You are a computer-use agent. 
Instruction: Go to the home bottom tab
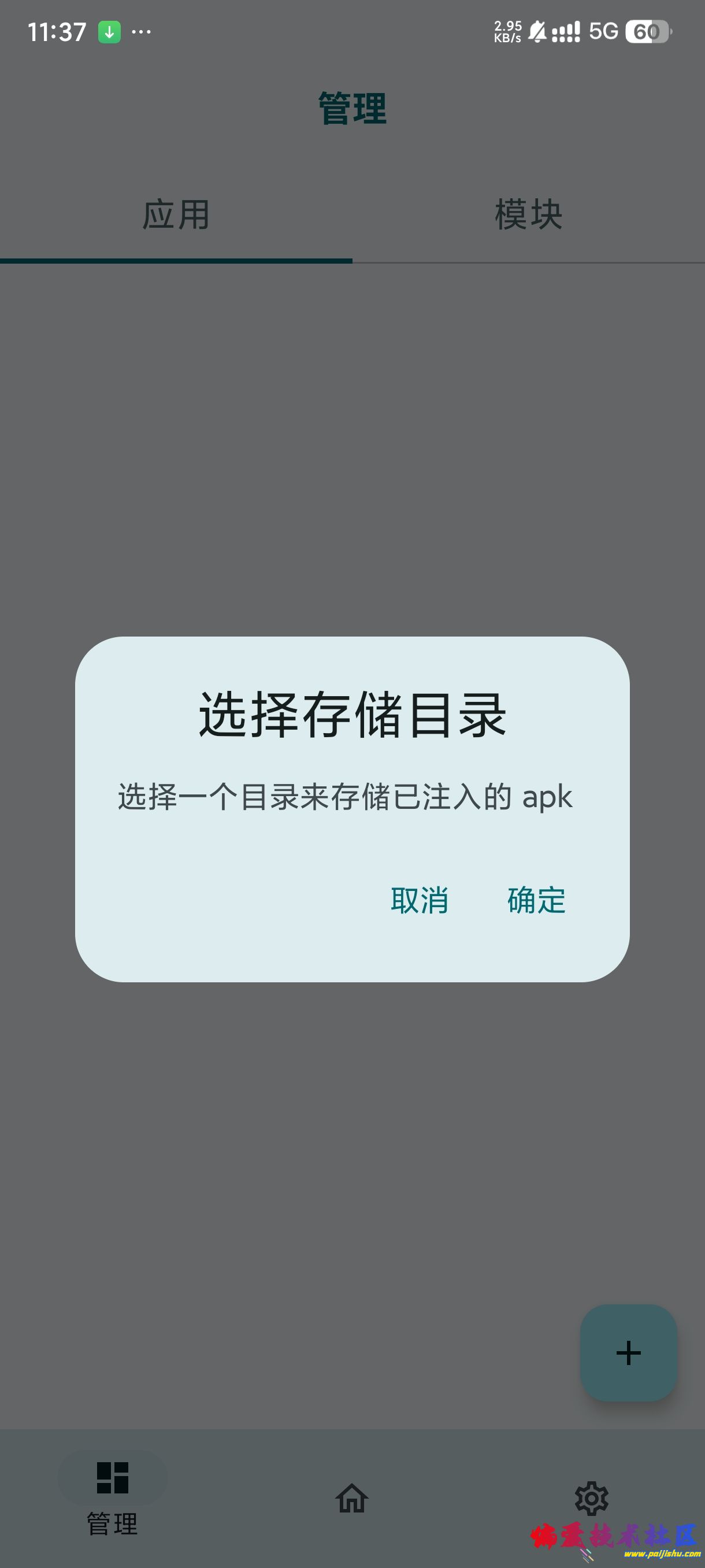352,1498
